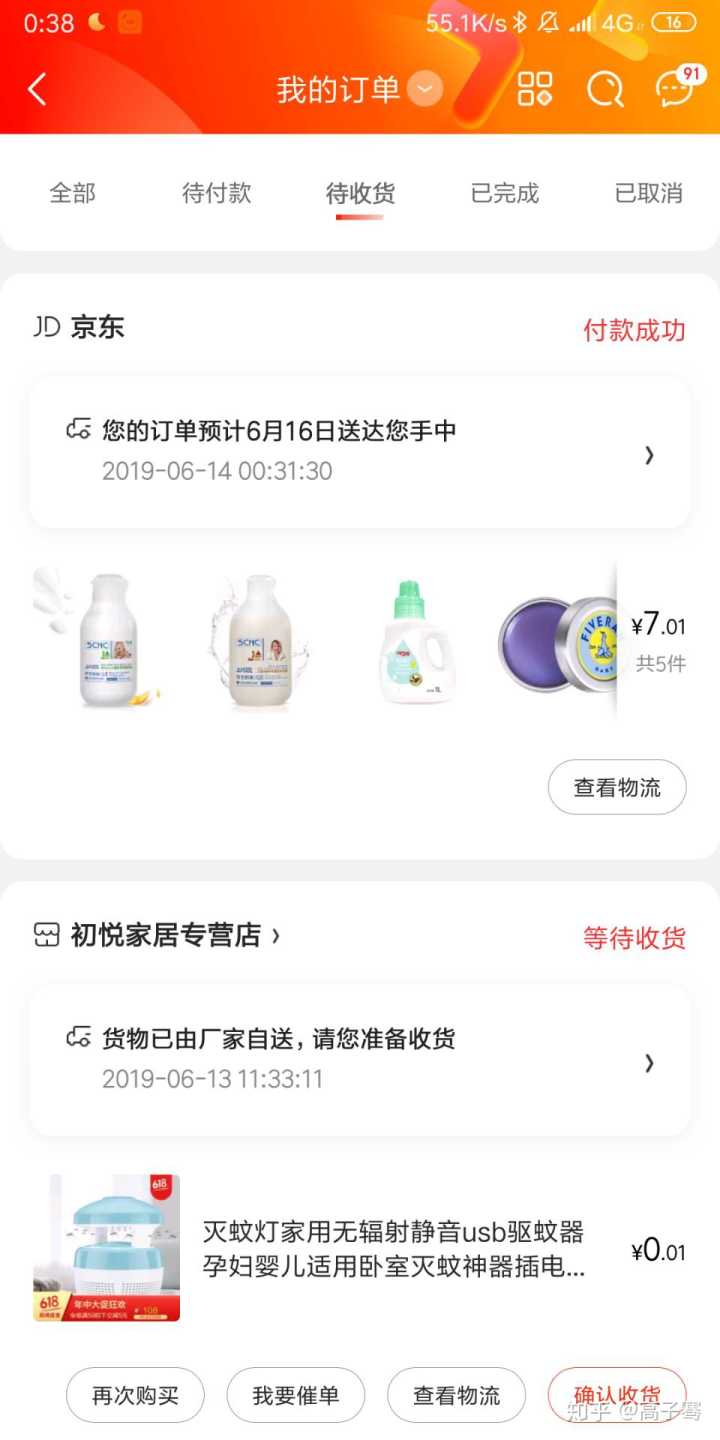Open delivery estimate for June 16 order
720x1440 pixels.
click(360, 452)
